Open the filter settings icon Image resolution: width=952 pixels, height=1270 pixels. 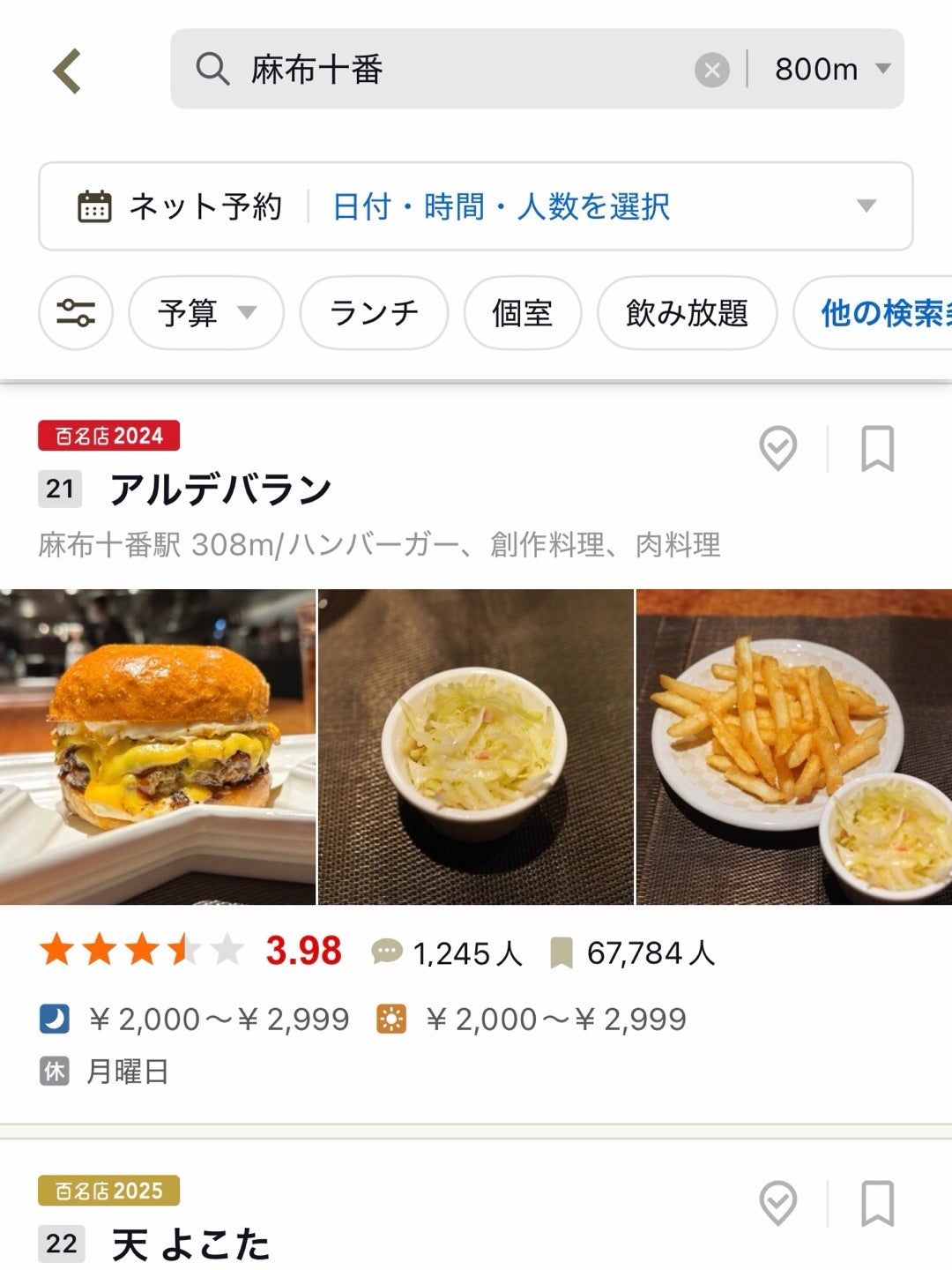(x=76, y=313)
